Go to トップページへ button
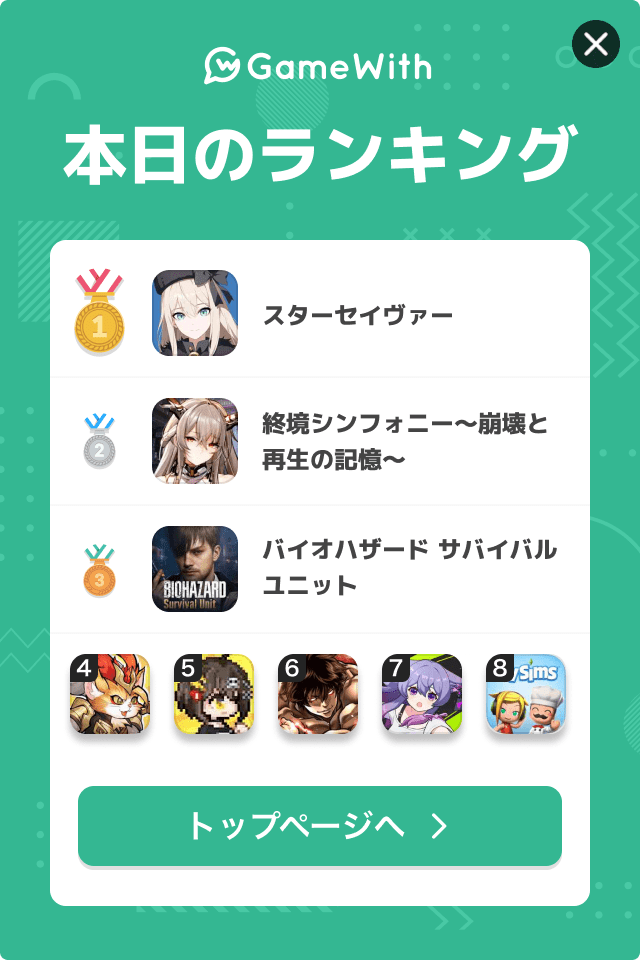 (320, 826)
